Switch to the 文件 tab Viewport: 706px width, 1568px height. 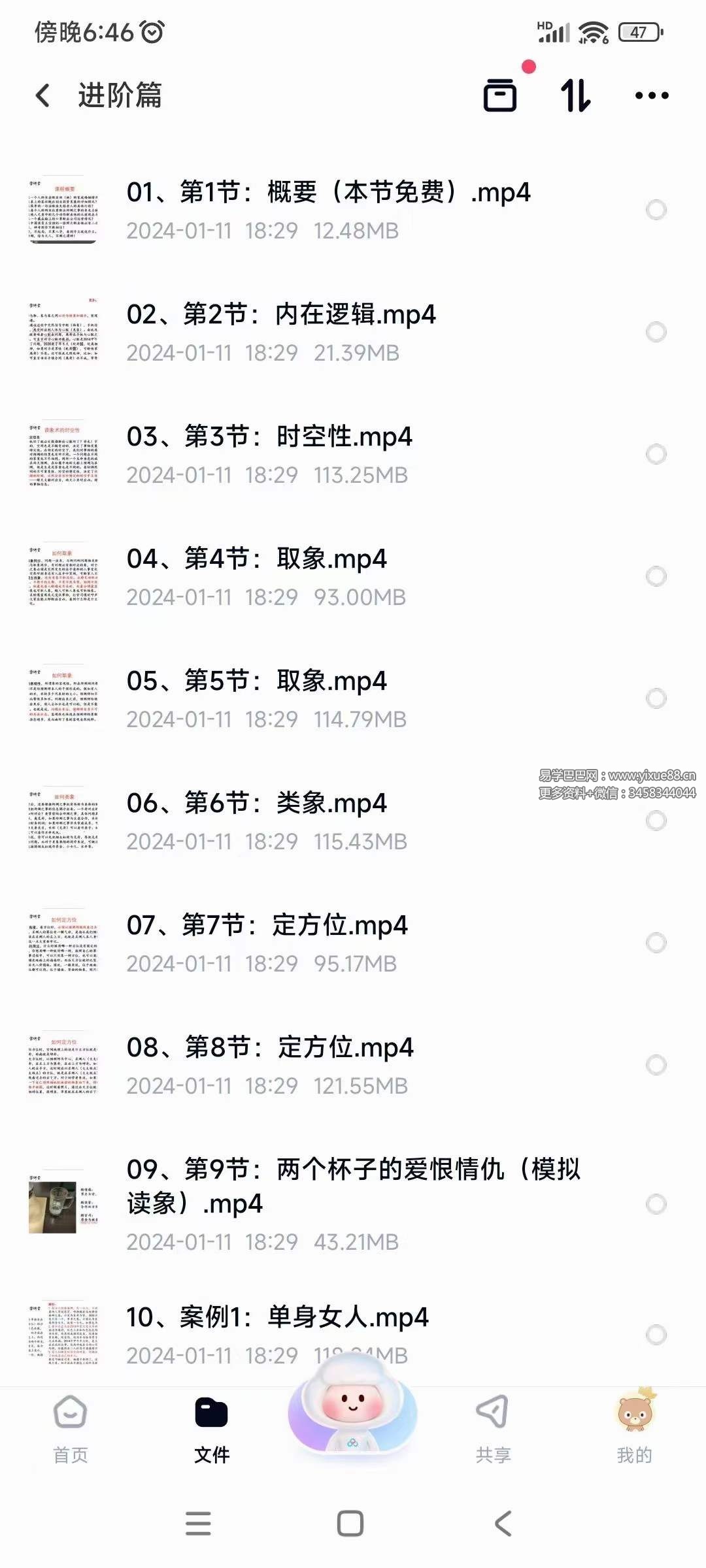[211, 1429]
